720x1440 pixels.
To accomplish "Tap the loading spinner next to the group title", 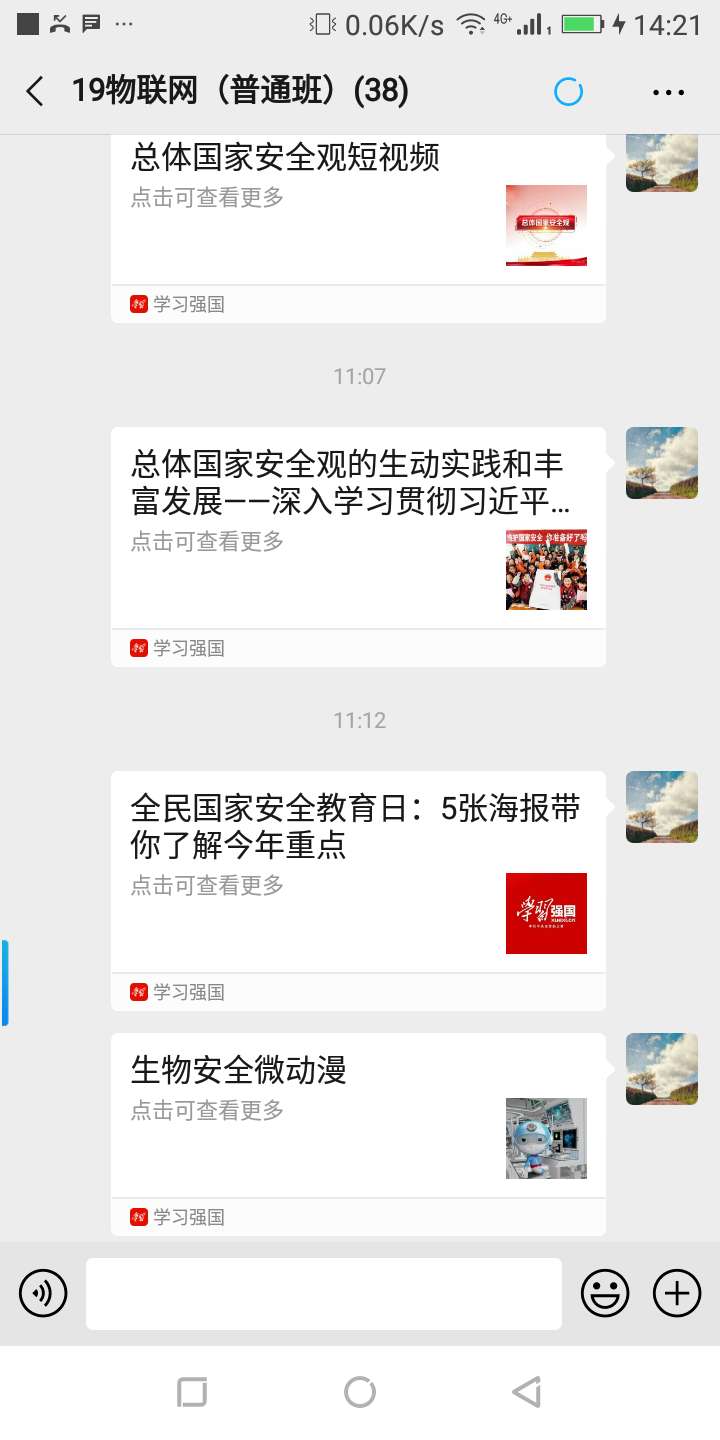I will tap(568, 90).
